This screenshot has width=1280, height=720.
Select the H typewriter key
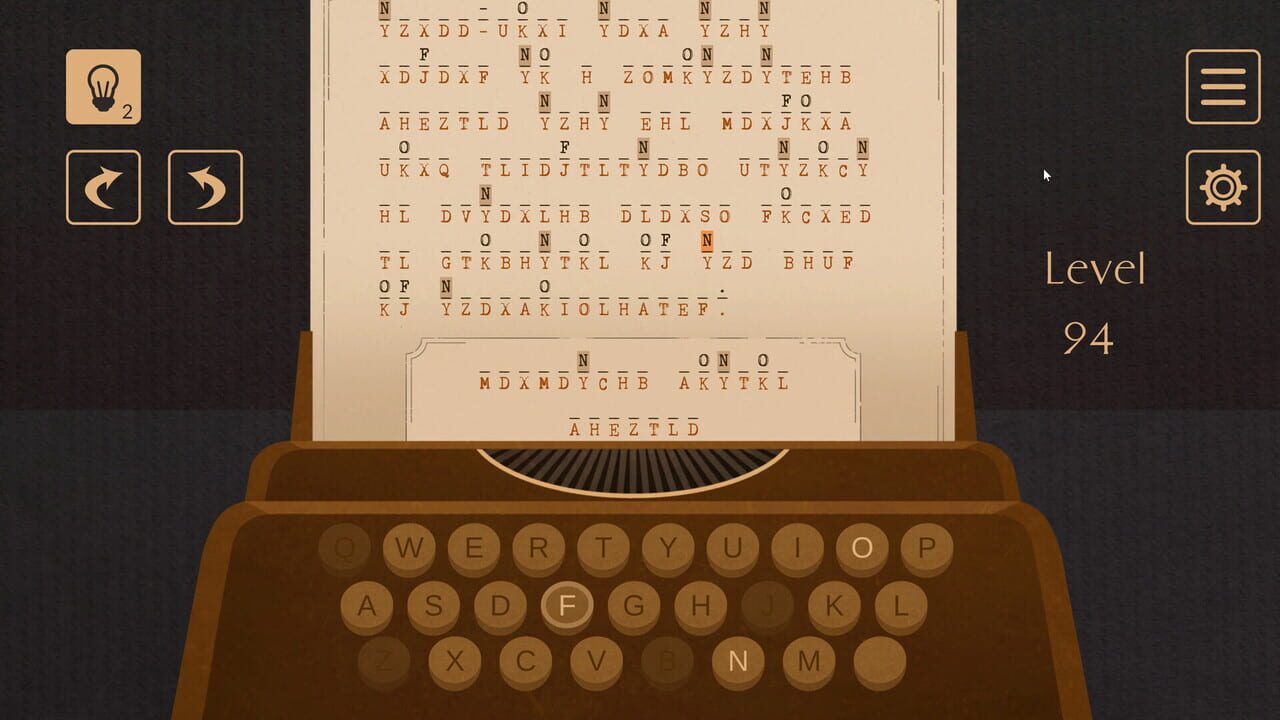(700, 605)
